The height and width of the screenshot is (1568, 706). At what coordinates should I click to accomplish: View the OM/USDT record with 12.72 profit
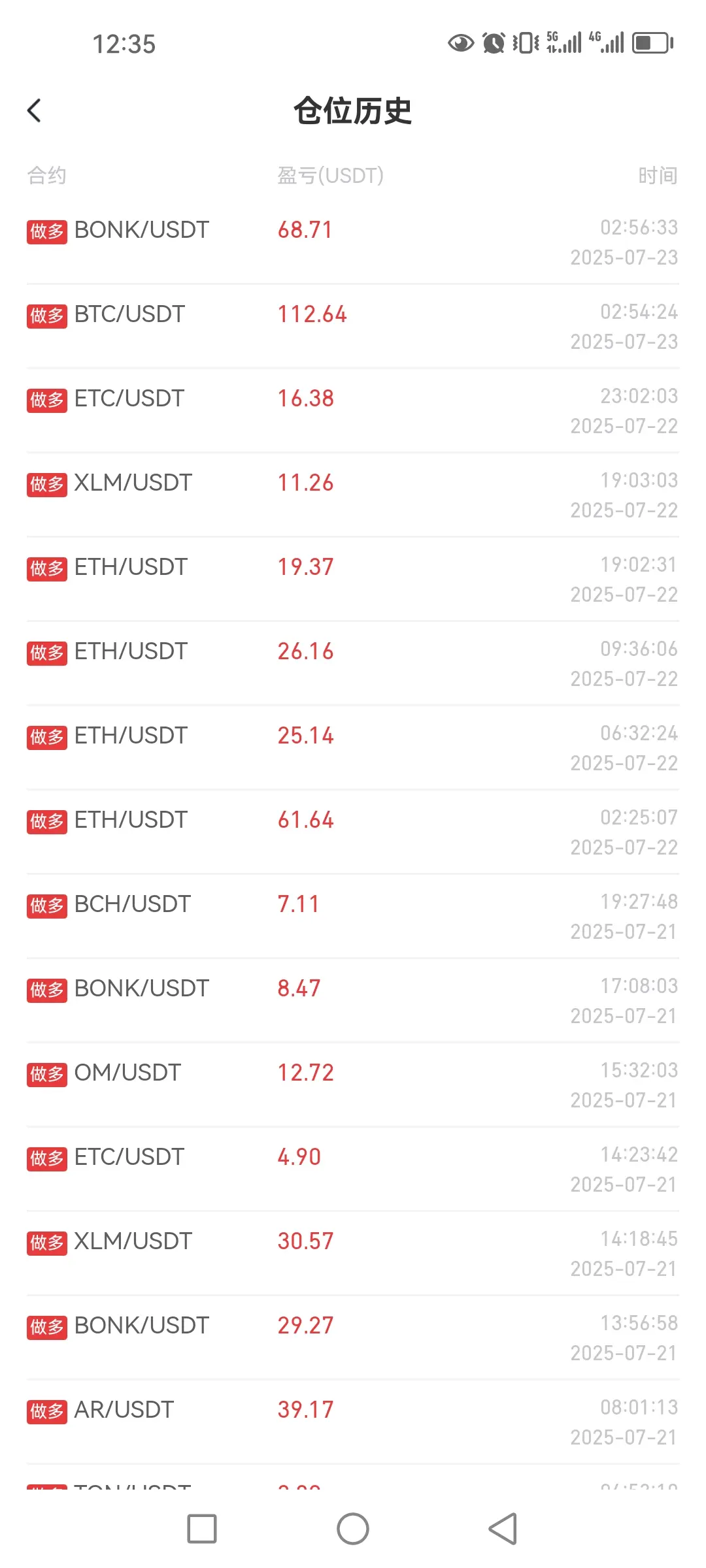coord(353,1085)
